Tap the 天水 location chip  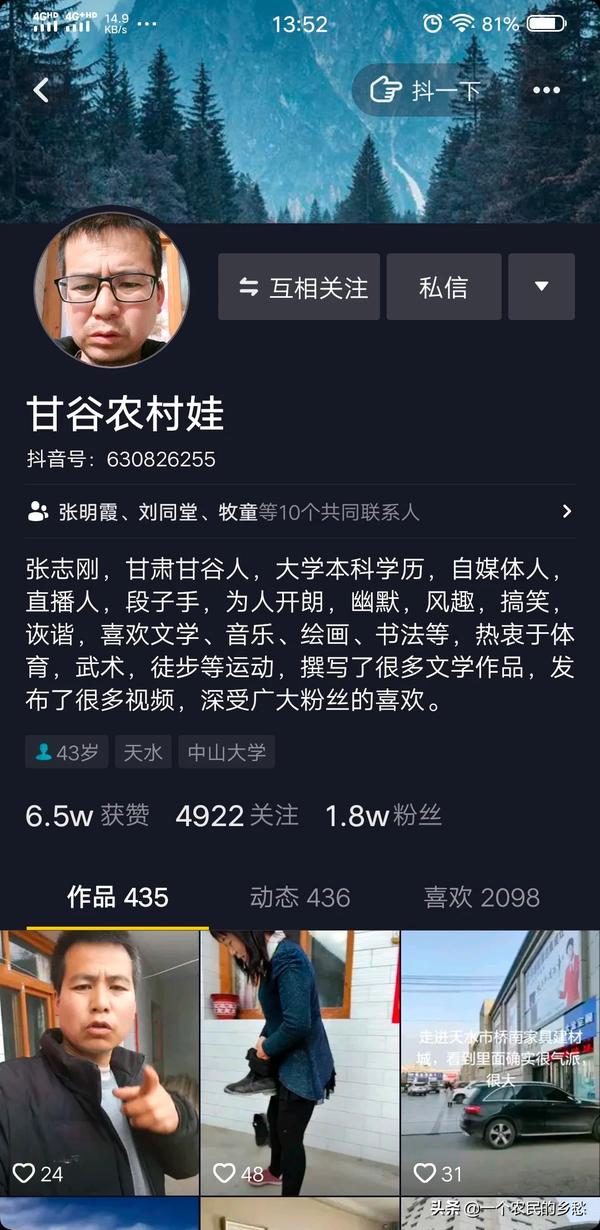coord(143,752)
